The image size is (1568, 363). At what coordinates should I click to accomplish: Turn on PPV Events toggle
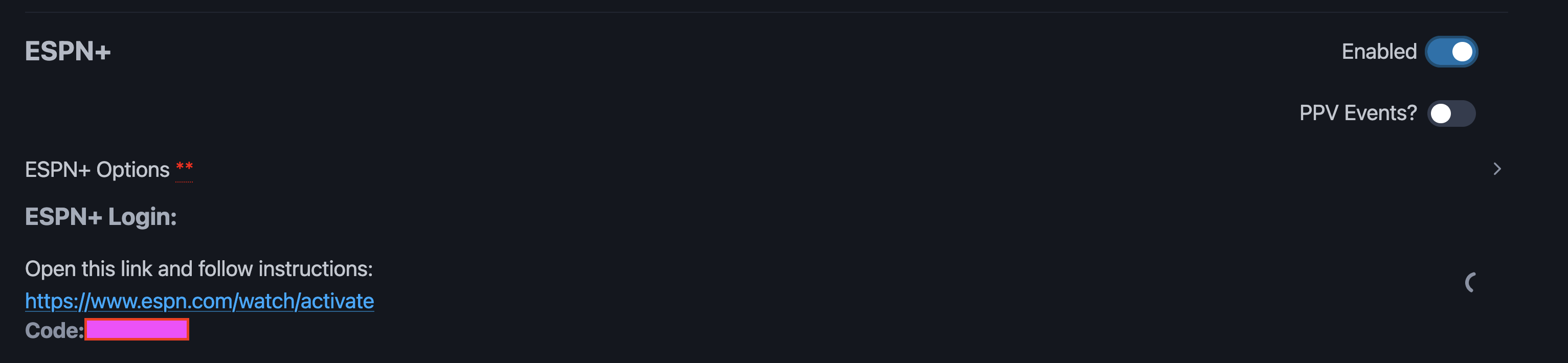click(x=1451, y=114)
